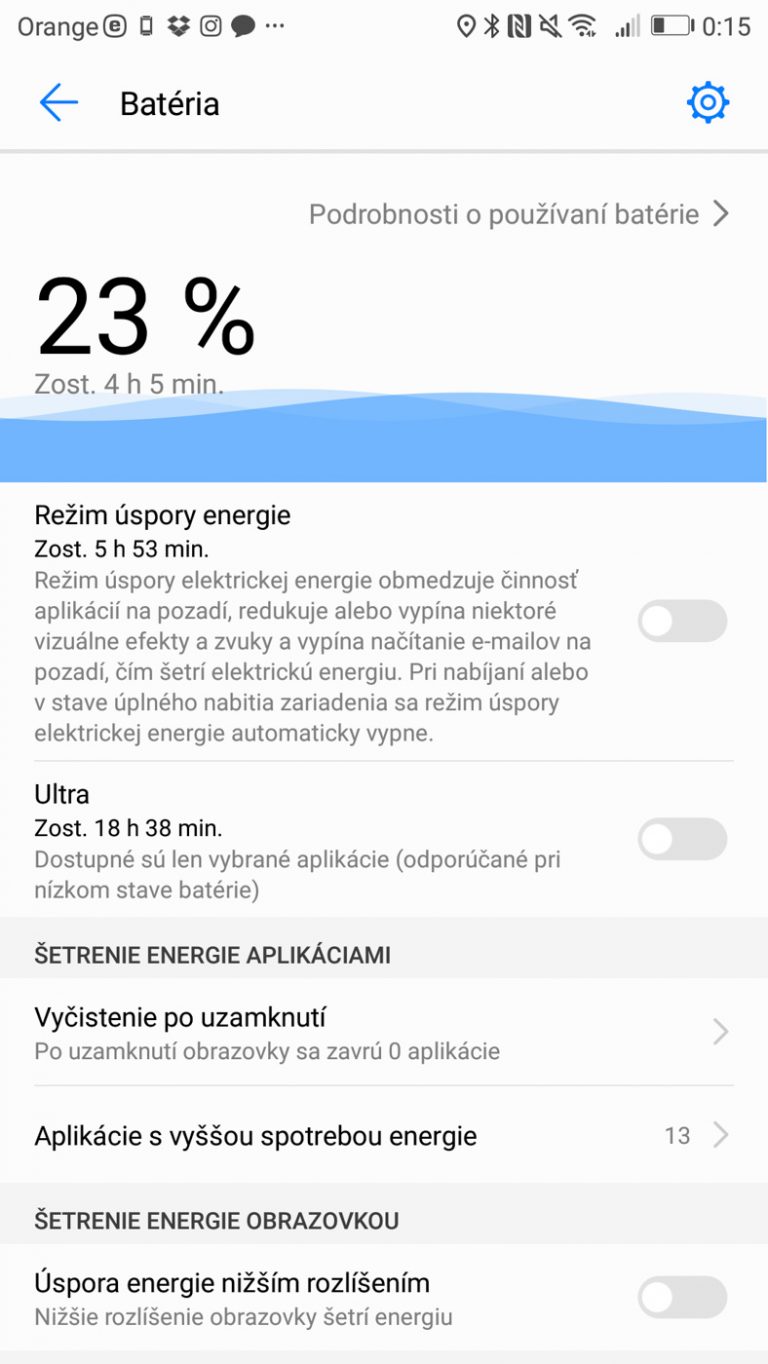Open Podrobnosti o používaní batérie
Screen dimensions: 768x1364
coord(519,213)
